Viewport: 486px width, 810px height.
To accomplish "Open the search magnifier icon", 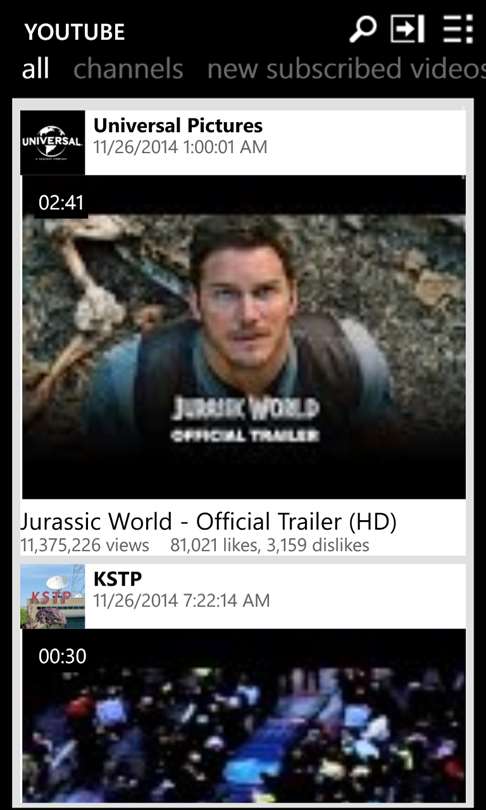I will 363,29.
